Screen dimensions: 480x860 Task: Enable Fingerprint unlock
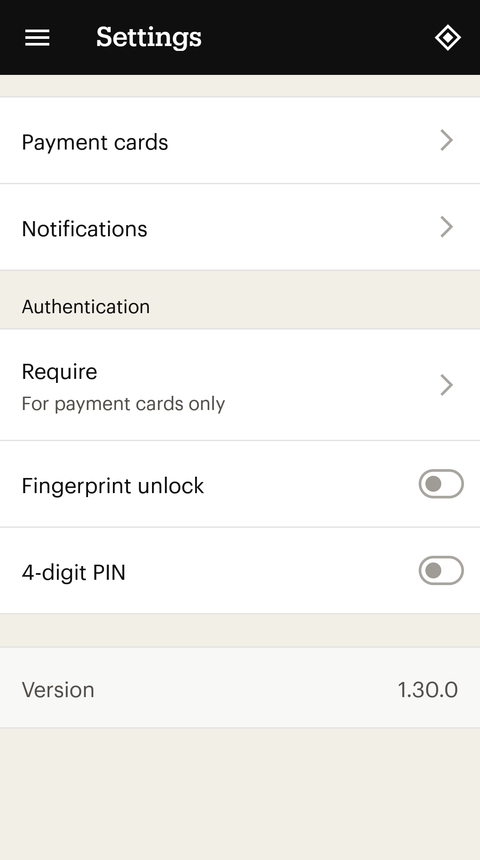[x=441, y=484]
